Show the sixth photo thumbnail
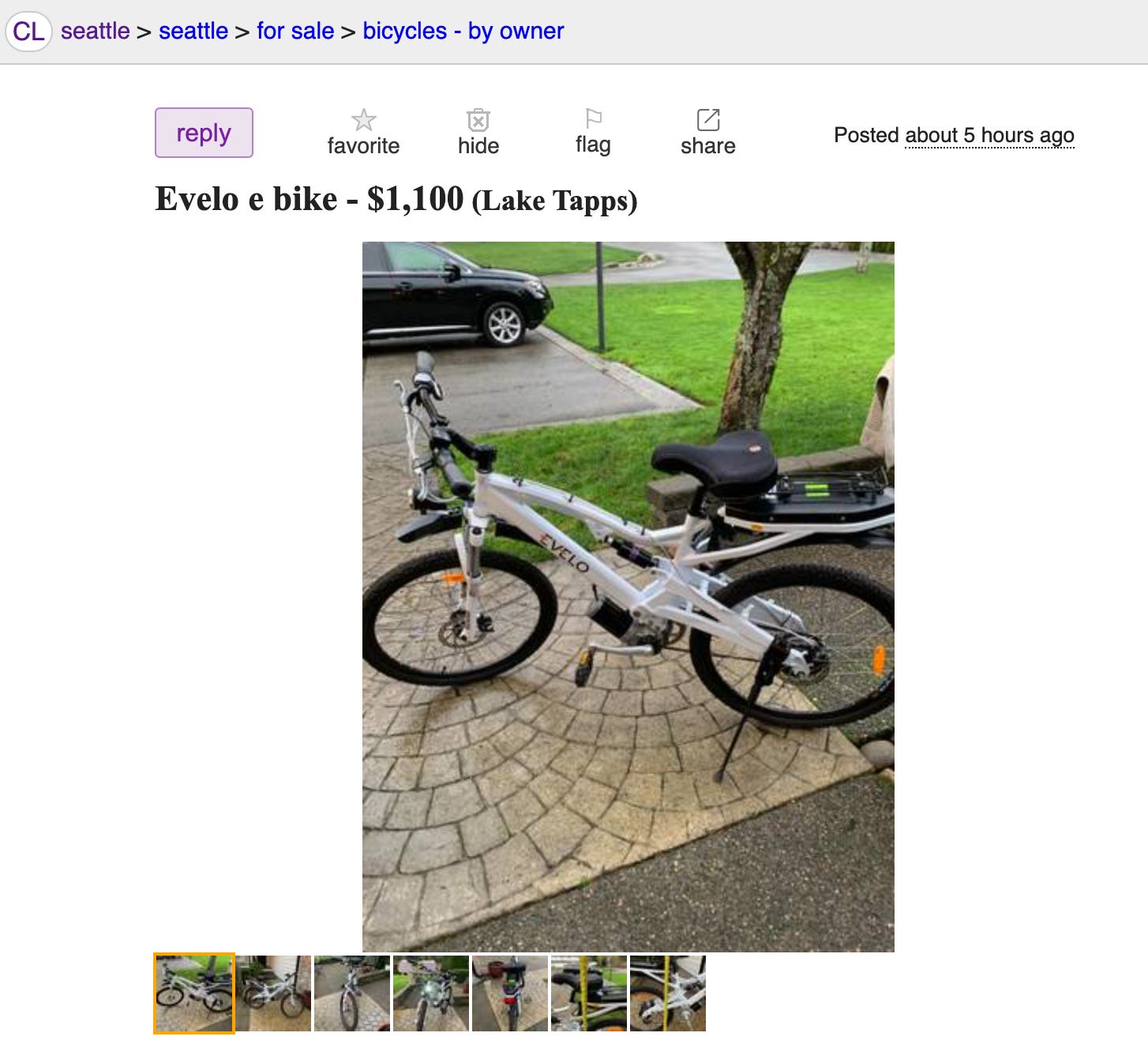This screenshot has width=1148, height=1044. click(589, 993)
